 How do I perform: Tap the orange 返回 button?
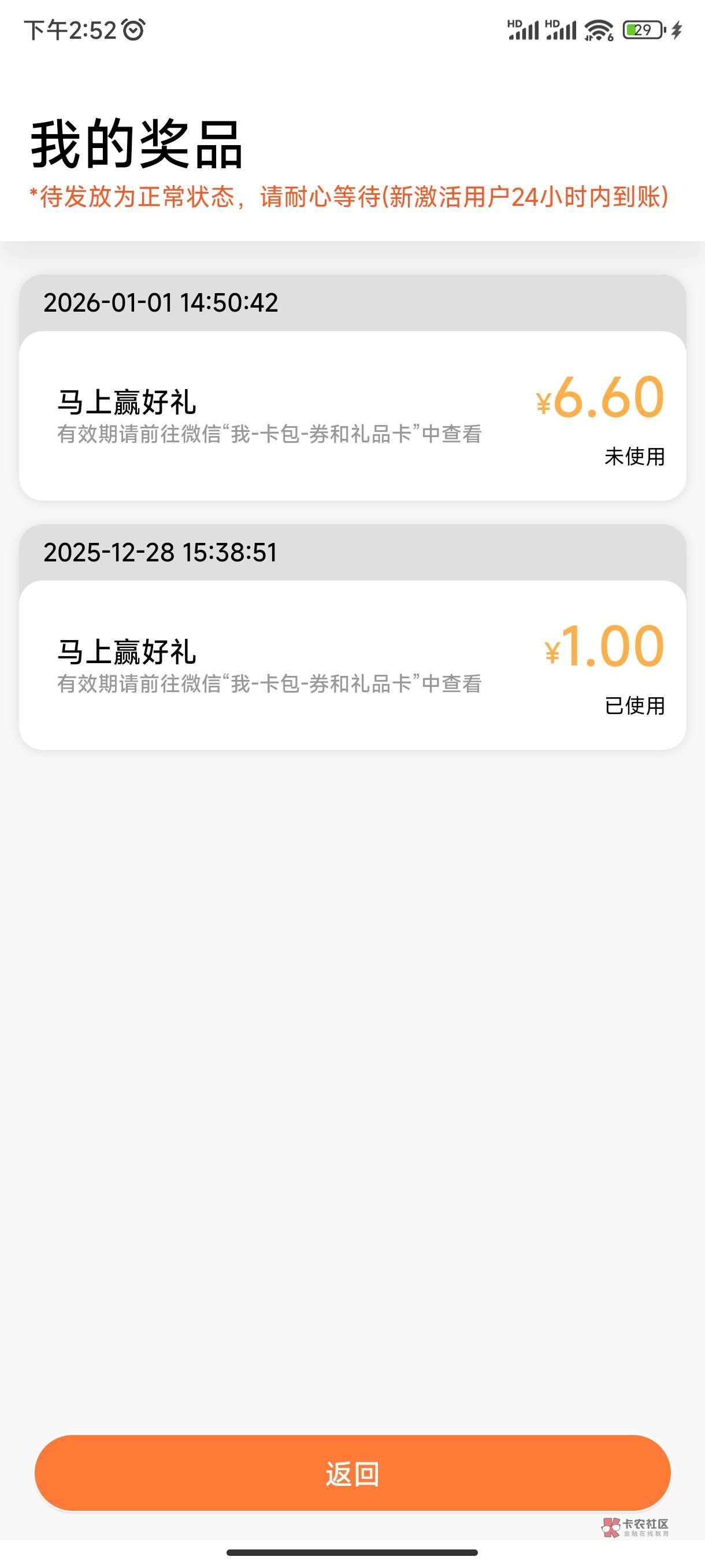click(x=352, y=1473)
